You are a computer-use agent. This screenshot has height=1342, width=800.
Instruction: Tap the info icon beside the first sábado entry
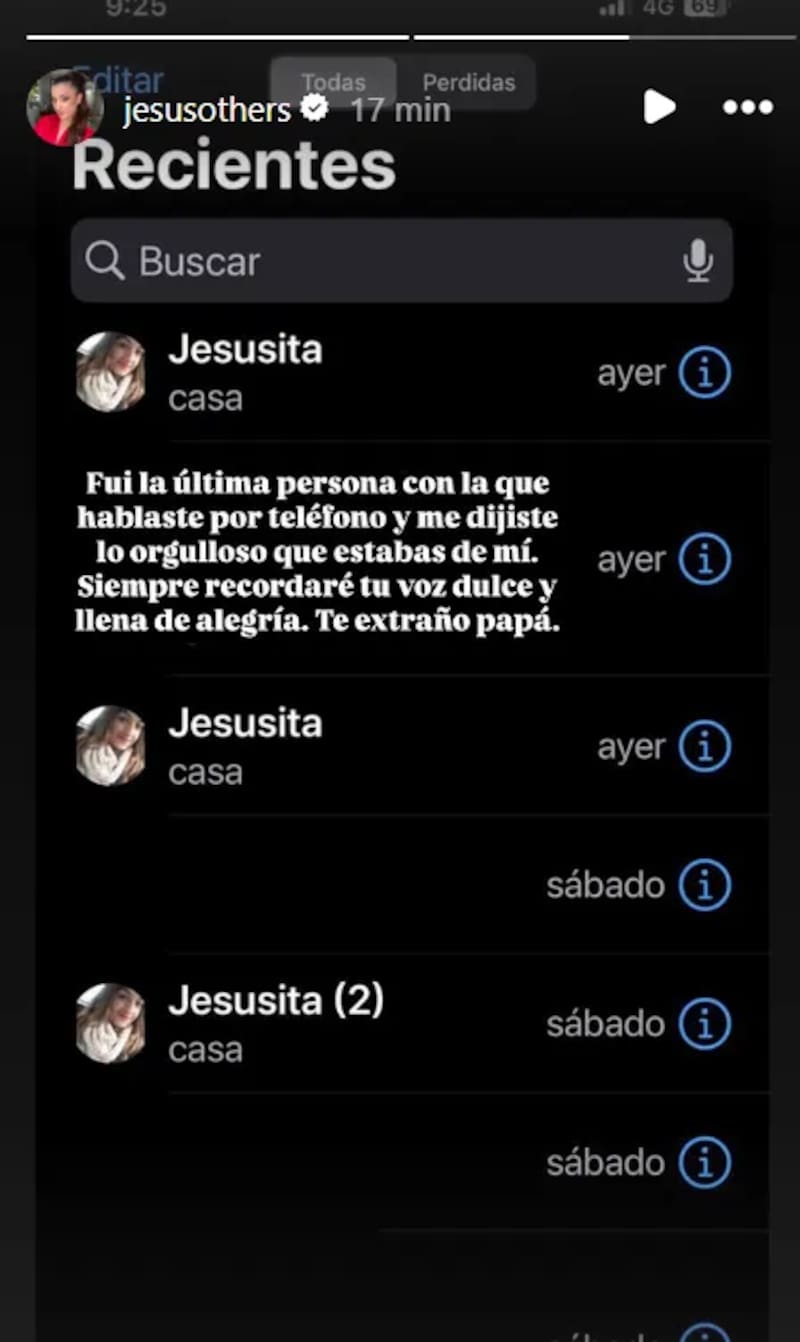(x=707, y=884)
